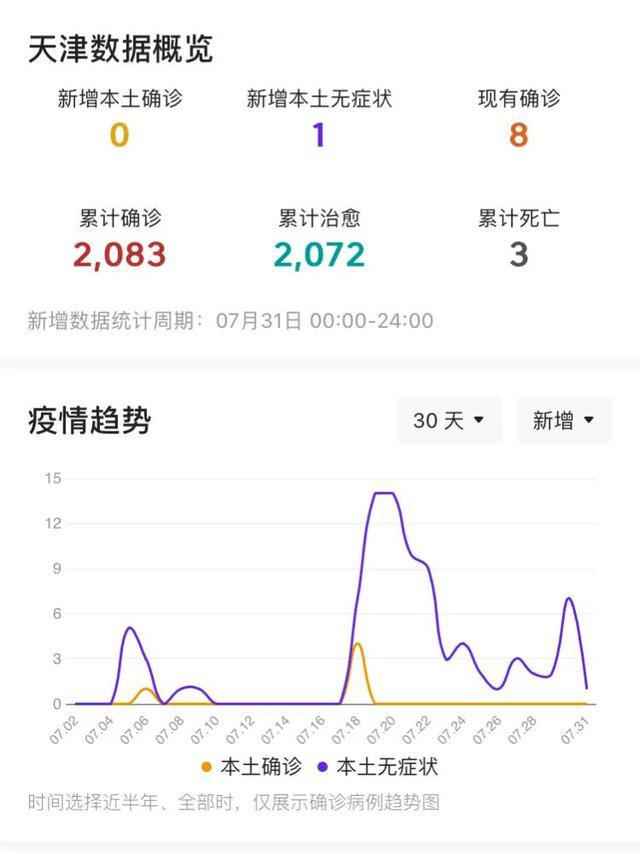Screen dimensions: 640x854
Task: Open the 30天 time range dropdown
Action: tap(449, 421)
